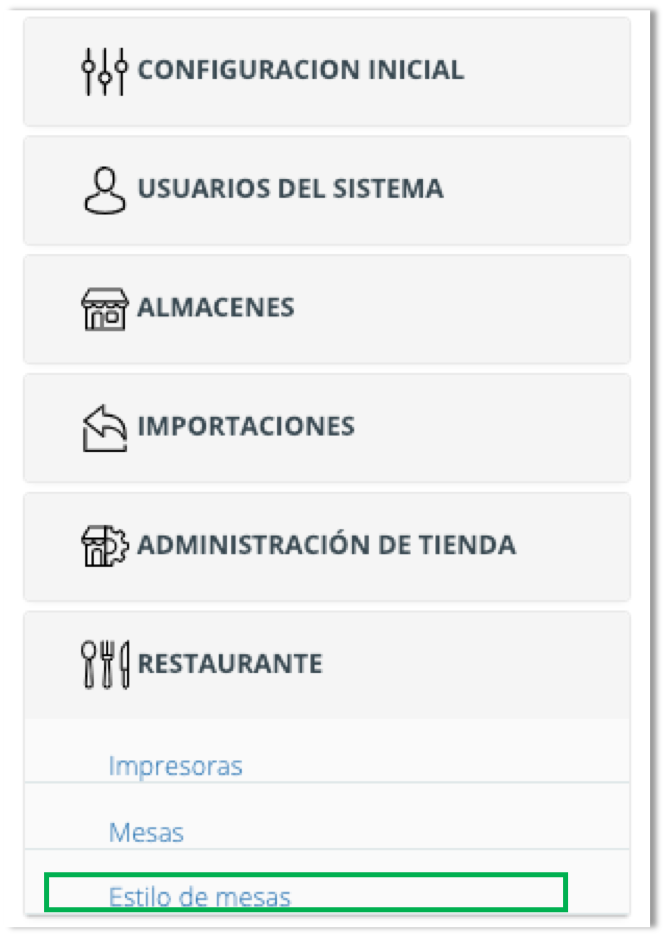Expand the Configuracion Inicial section
This screenshot has height=935, width=664.
[300, 71]
